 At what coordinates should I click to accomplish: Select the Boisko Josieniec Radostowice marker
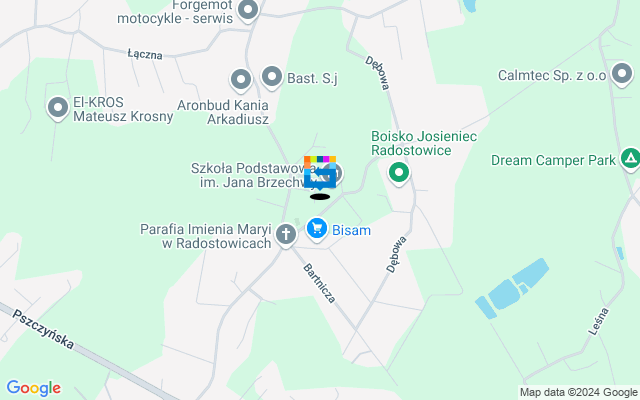click(400, 174)
